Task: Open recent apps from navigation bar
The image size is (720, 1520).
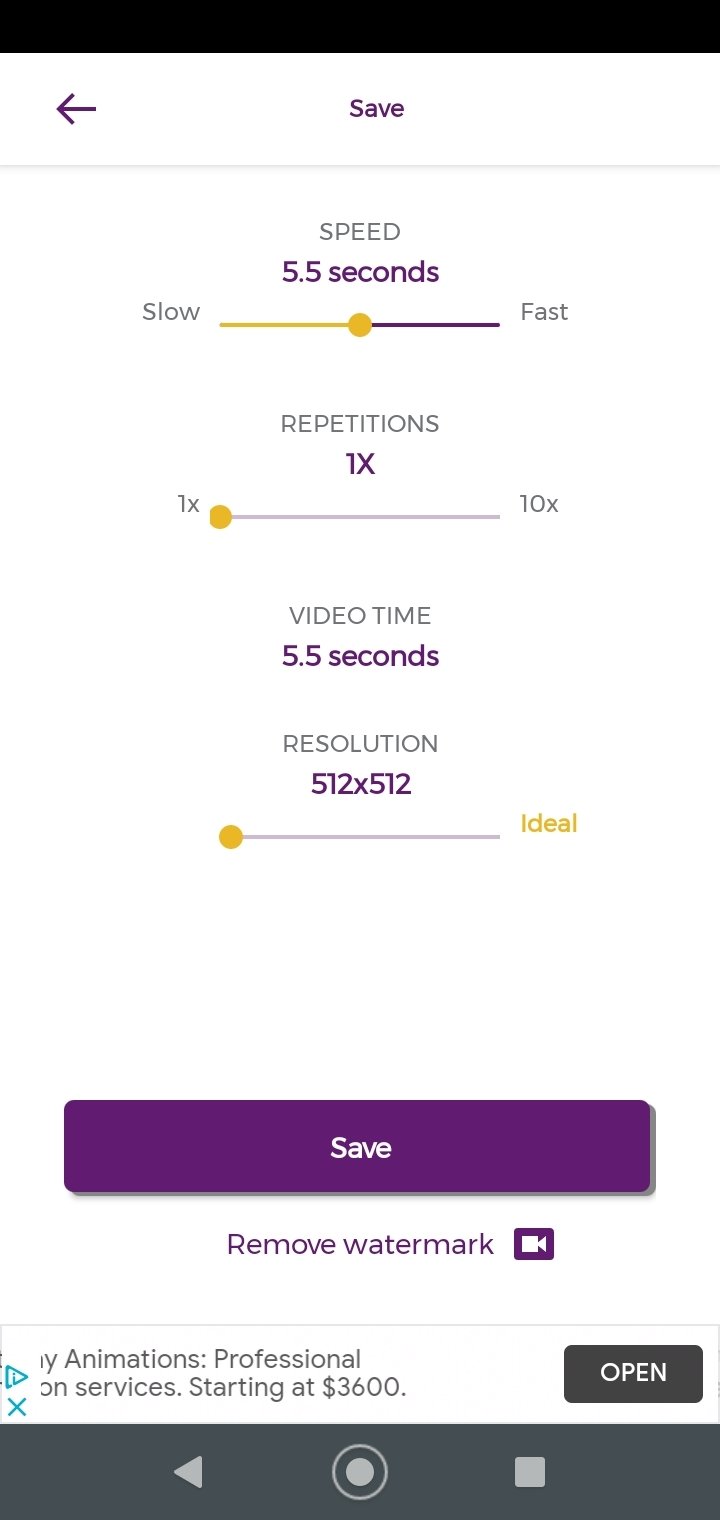Action: click(529, 1471)
